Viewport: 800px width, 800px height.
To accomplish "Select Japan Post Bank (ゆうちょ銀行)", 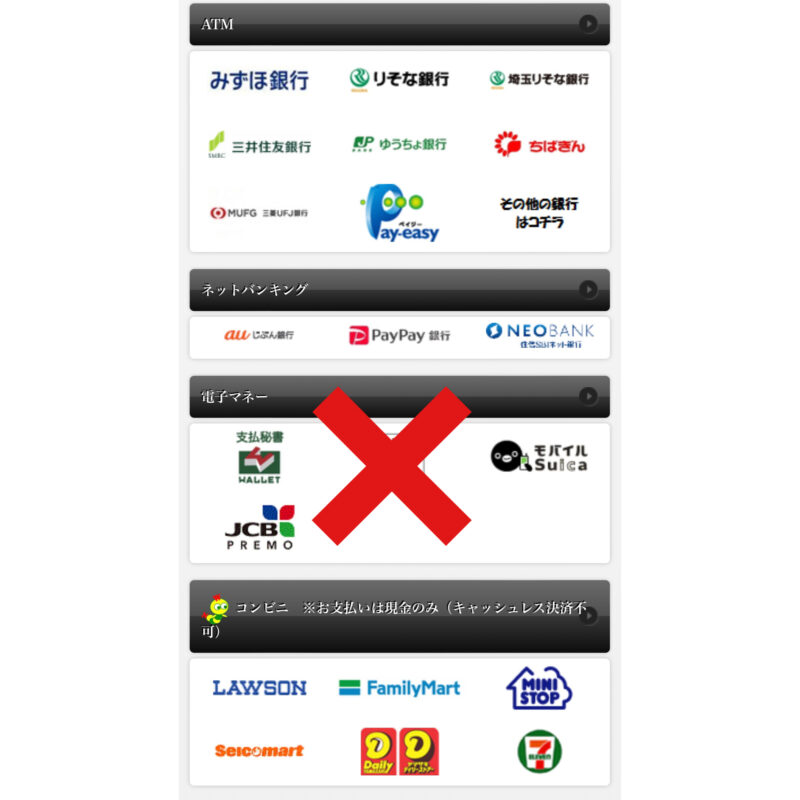I will pyautogui.click(x=399, y=144).
